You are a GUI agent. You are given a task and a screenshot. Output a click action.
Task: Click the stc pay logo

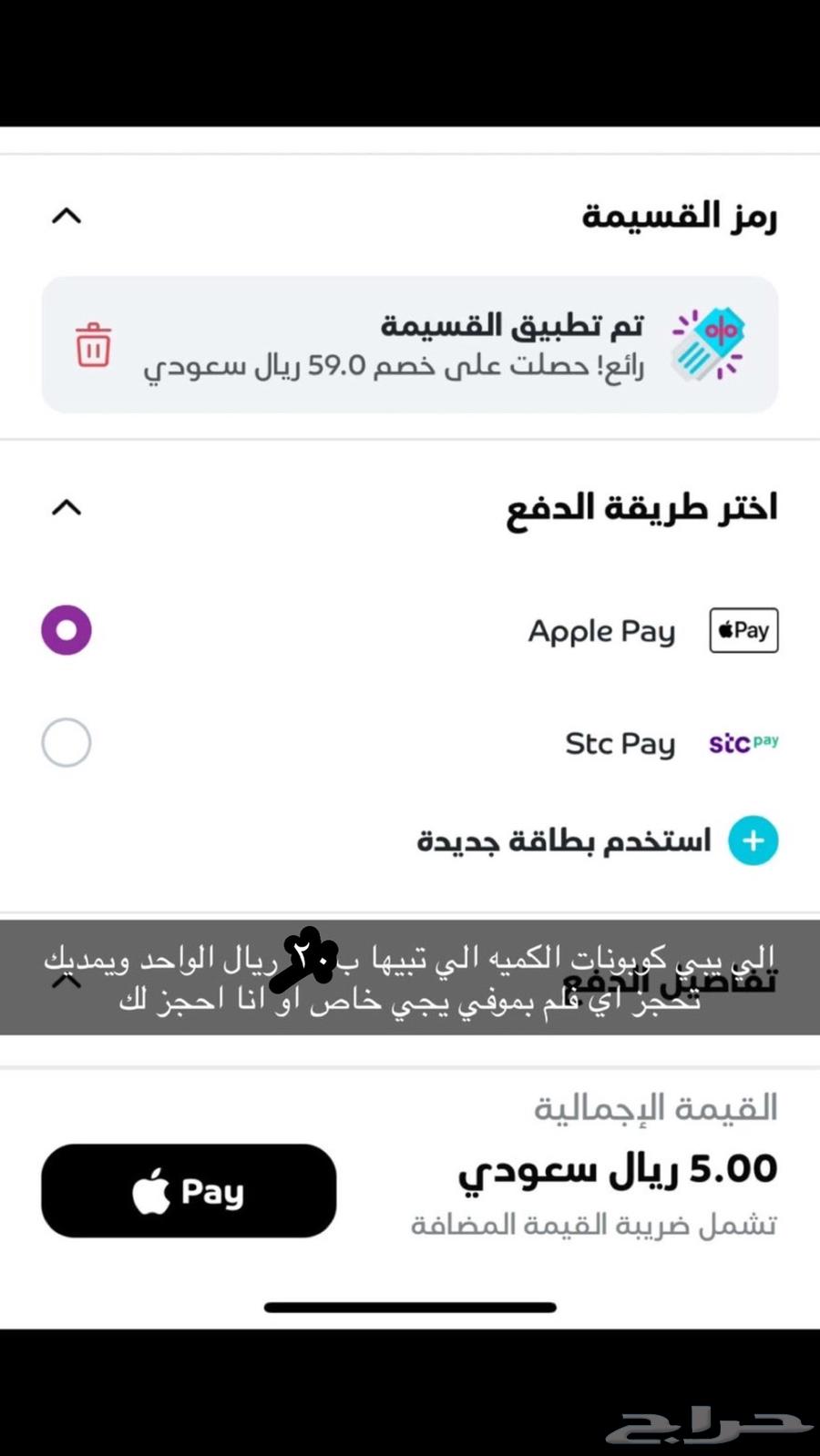click(x=743, y=742)
